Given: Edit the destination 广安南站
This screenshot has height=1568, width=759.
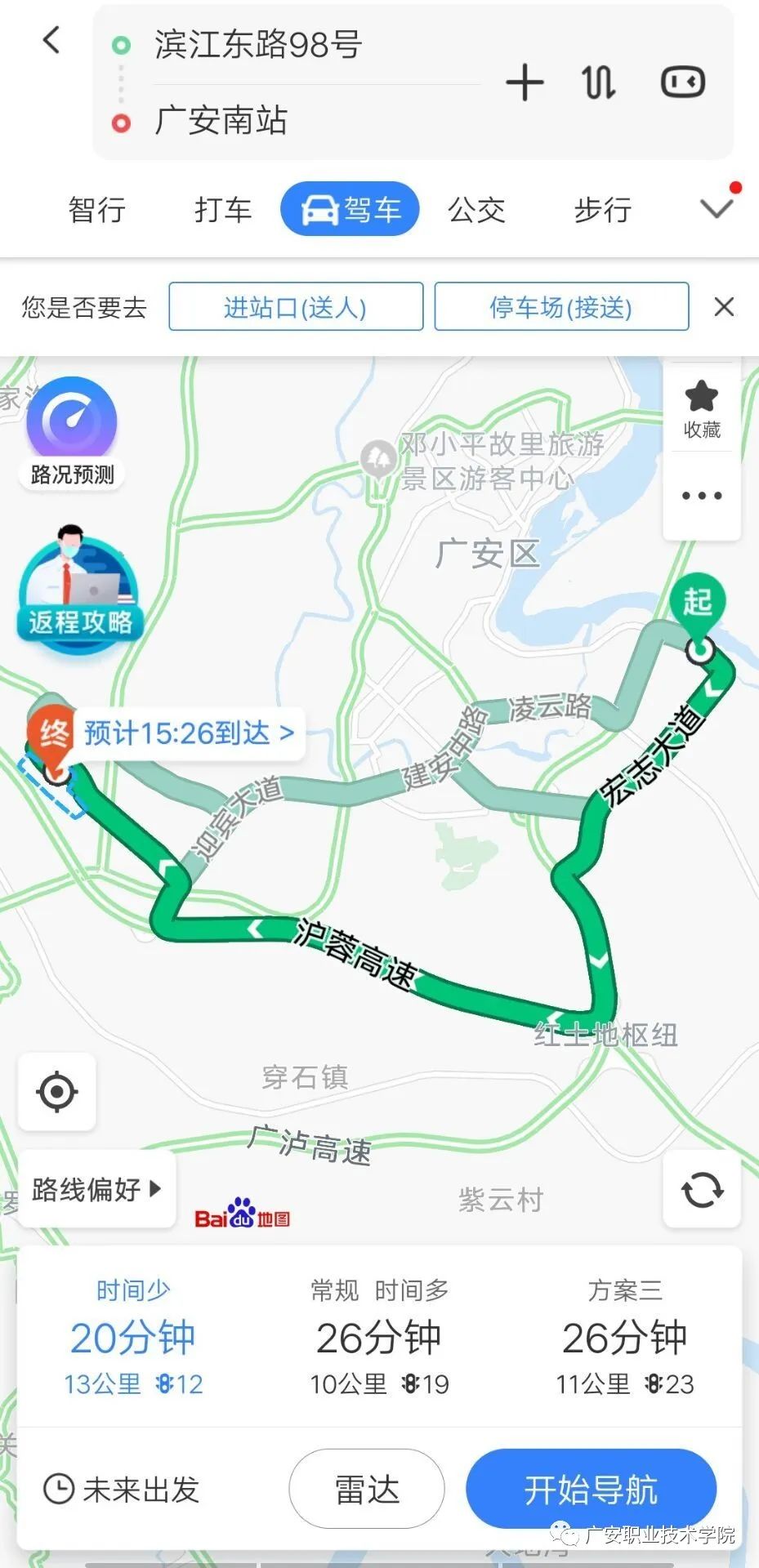Looking at the screenshot, I should click(x=221, y=121).
